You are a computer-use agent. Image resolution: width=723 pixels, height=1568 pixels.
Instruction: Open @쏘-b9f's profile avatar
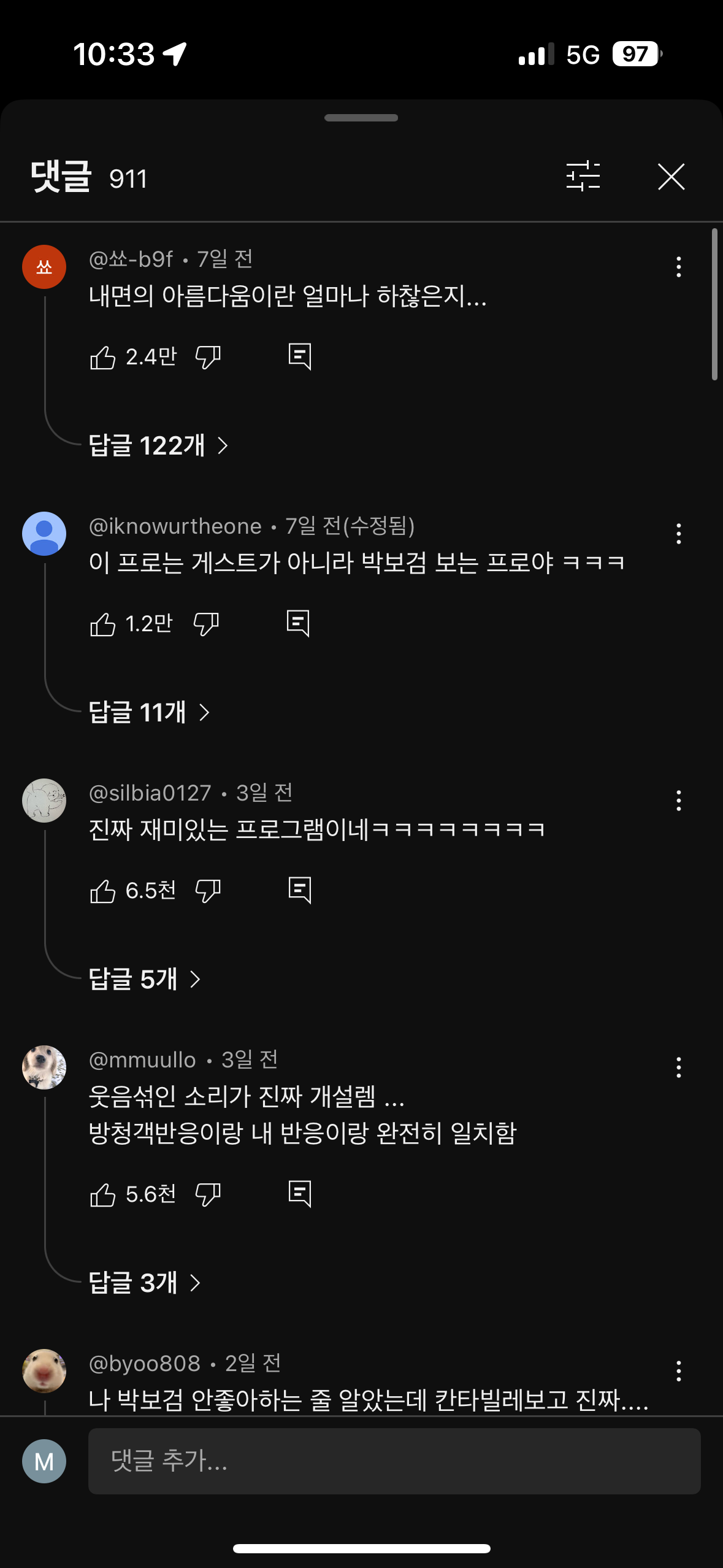pos(44,267)
